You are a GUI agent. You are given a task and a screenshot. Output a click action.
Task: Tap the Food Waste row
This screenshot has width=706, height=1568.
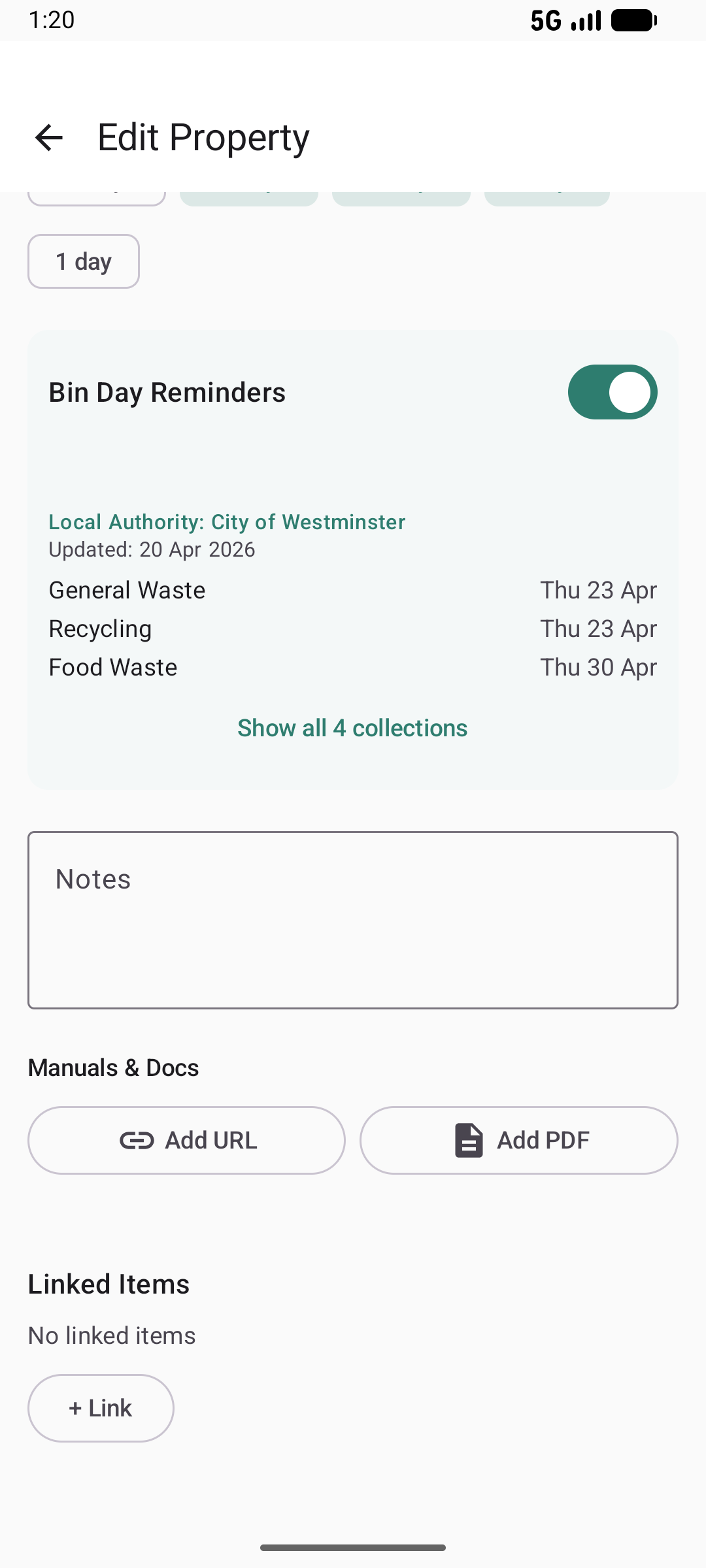click(x=112, y=666)
